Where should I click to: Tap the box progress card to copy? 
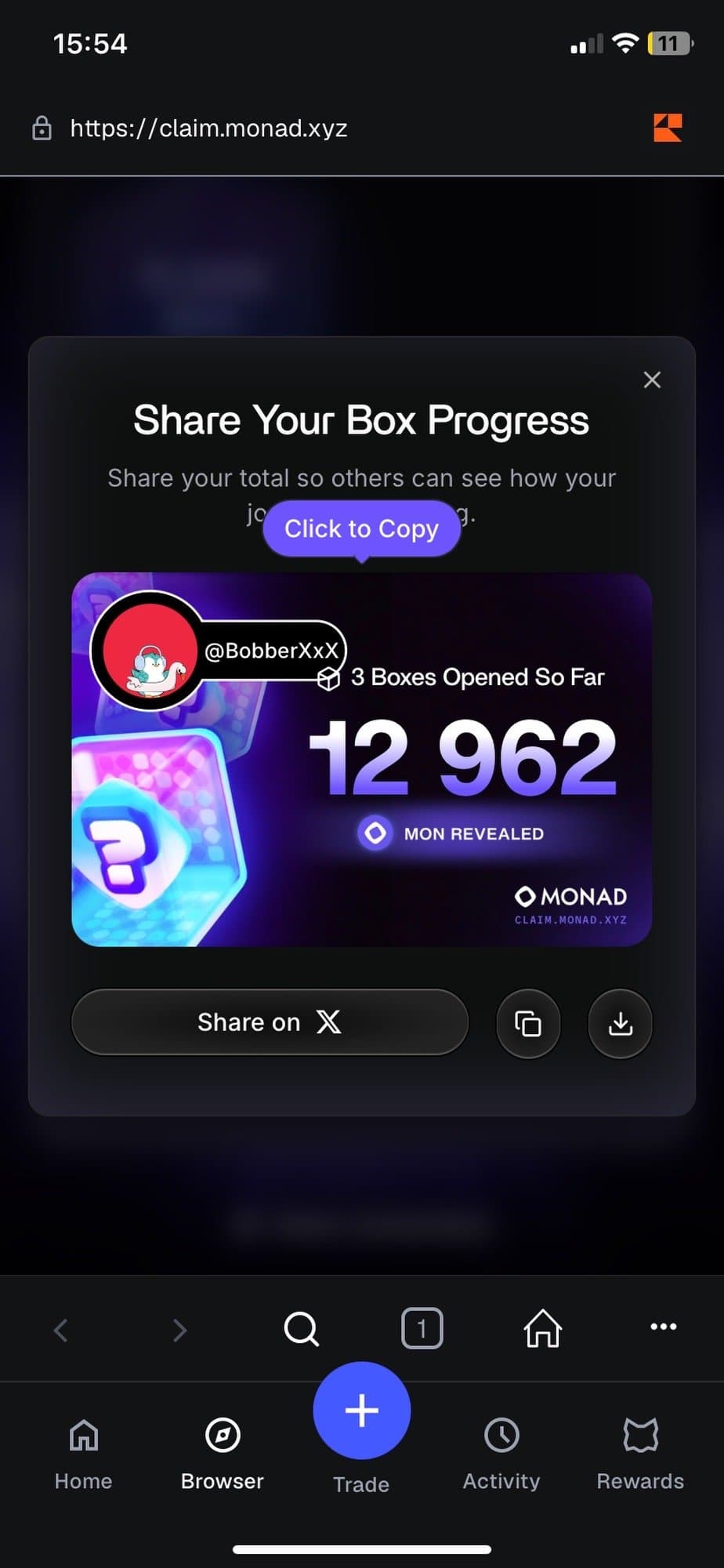click(x=361, y=759)
